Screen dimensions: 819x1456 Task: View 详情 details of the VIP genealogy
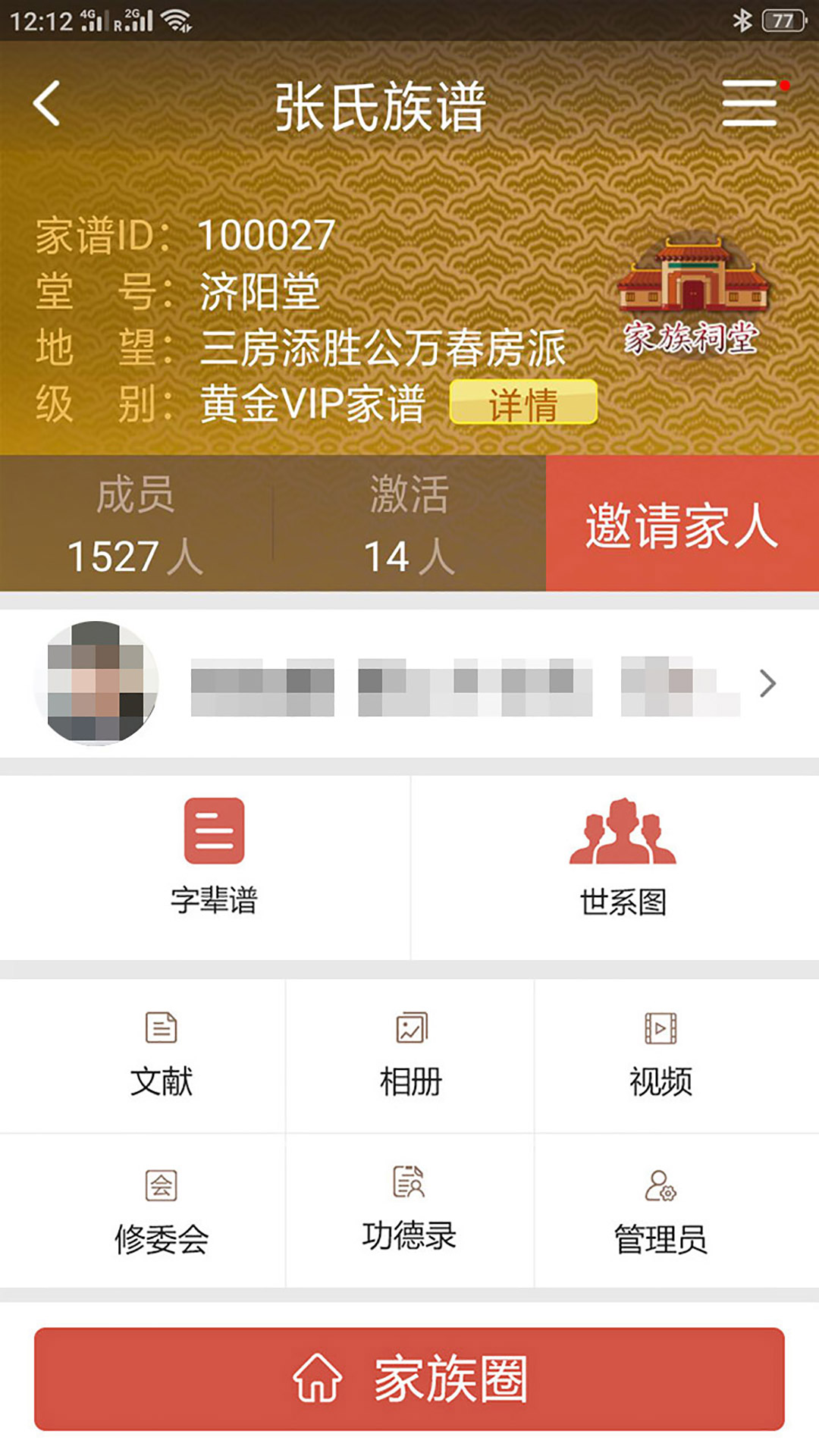[523, 403]
